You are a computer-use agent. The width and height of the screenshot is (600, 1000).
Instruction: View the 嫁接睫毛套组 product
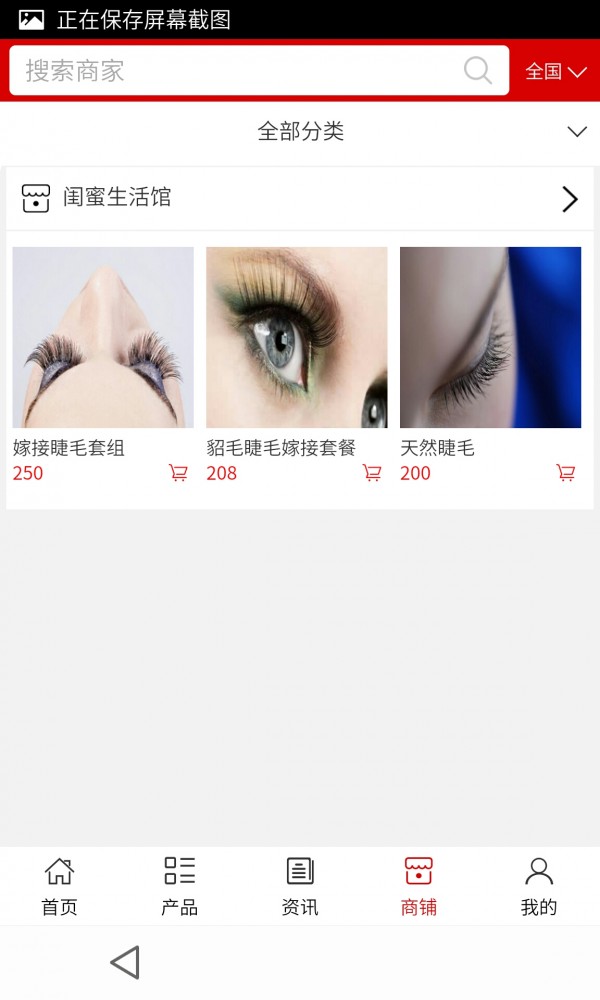[103, 338]
